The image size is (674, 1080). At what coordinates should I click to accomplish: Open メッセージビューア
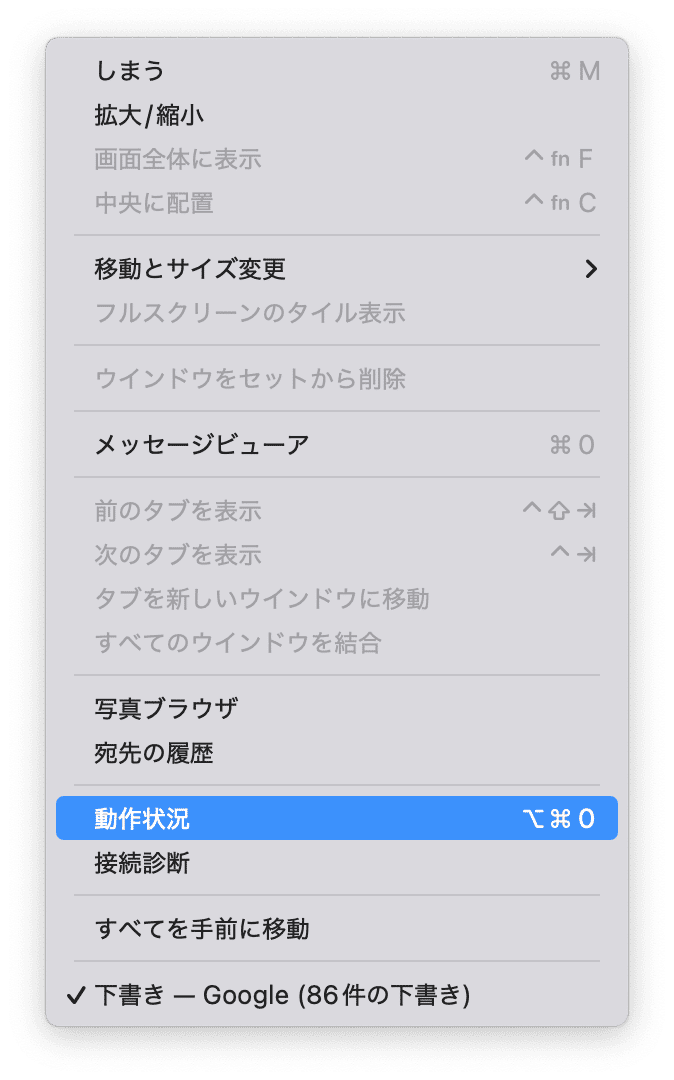pyautogui.click(x=337, y=445)
